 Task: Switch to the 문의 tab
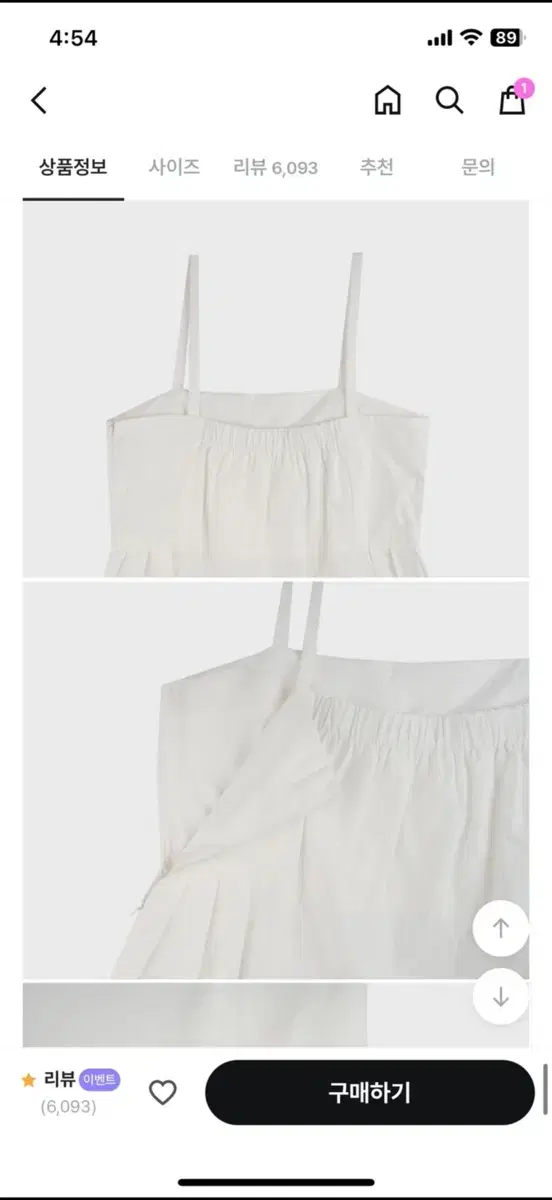click(478, 167)
